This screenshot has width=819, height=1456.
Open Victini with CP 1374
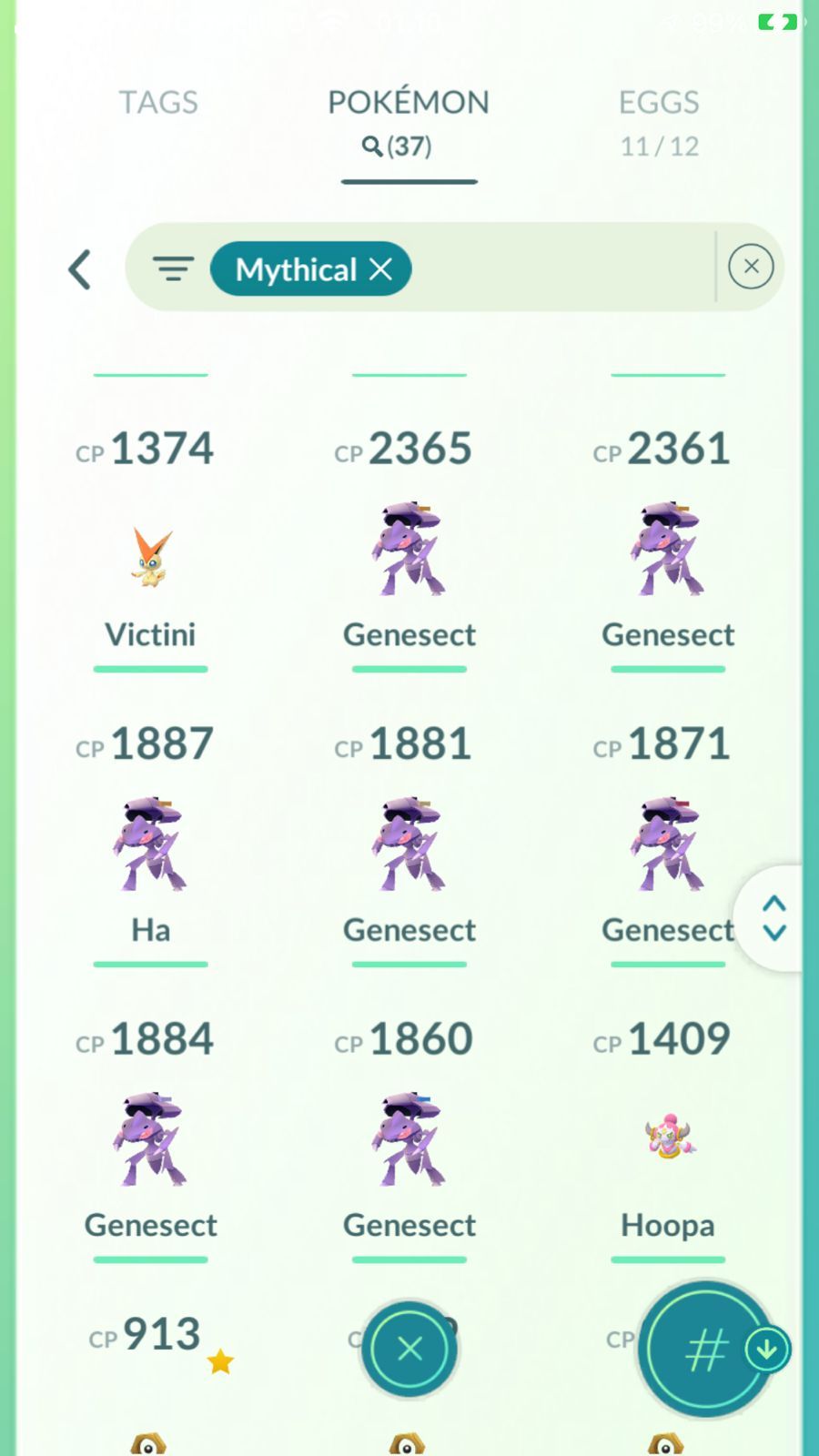tap(151, 557)
